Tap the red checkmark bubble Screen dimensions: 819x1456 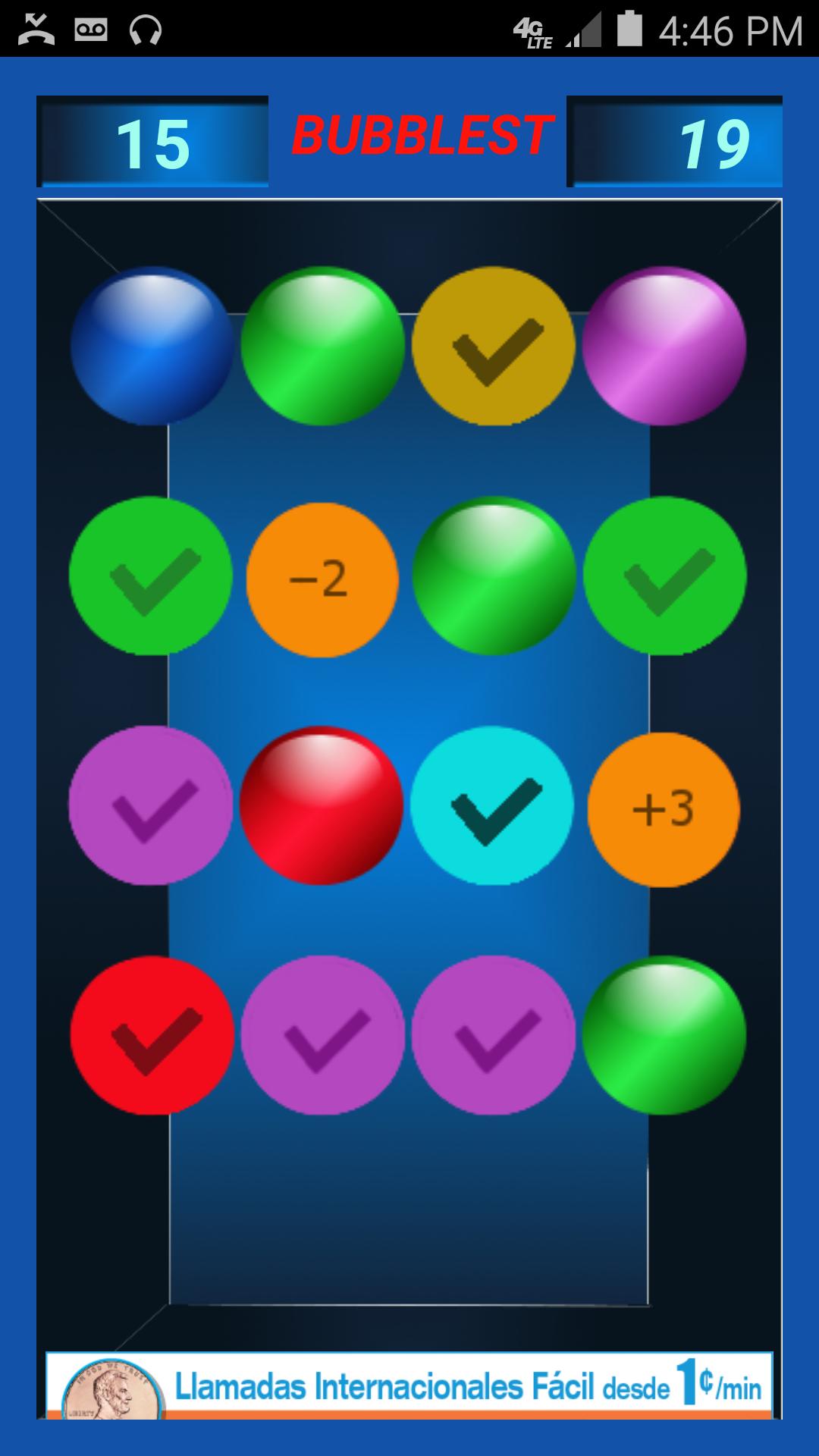pyautogui.click(x=152, y=1035)
